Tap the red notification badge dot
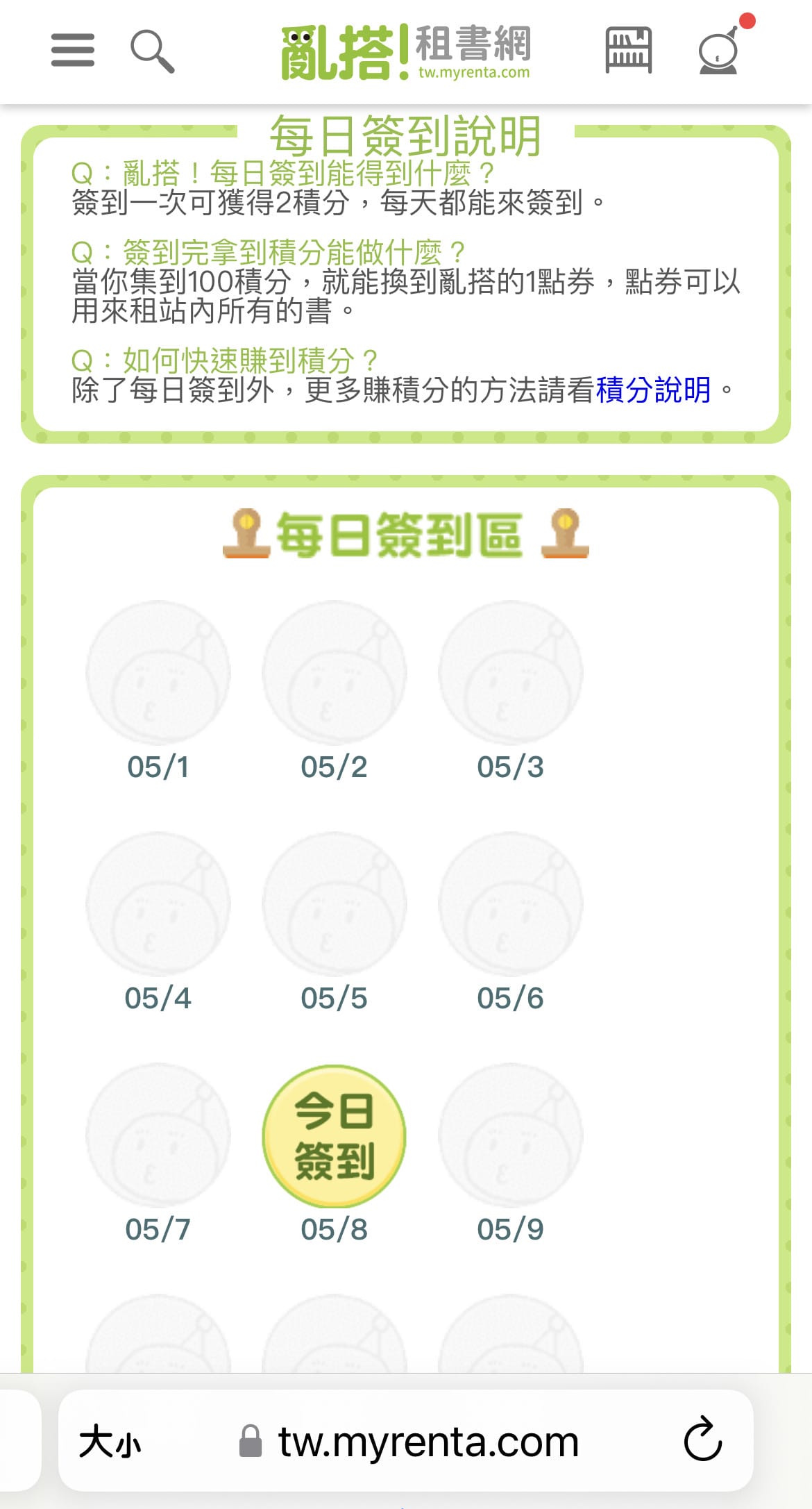812x1509 pixels. point(747,21)
